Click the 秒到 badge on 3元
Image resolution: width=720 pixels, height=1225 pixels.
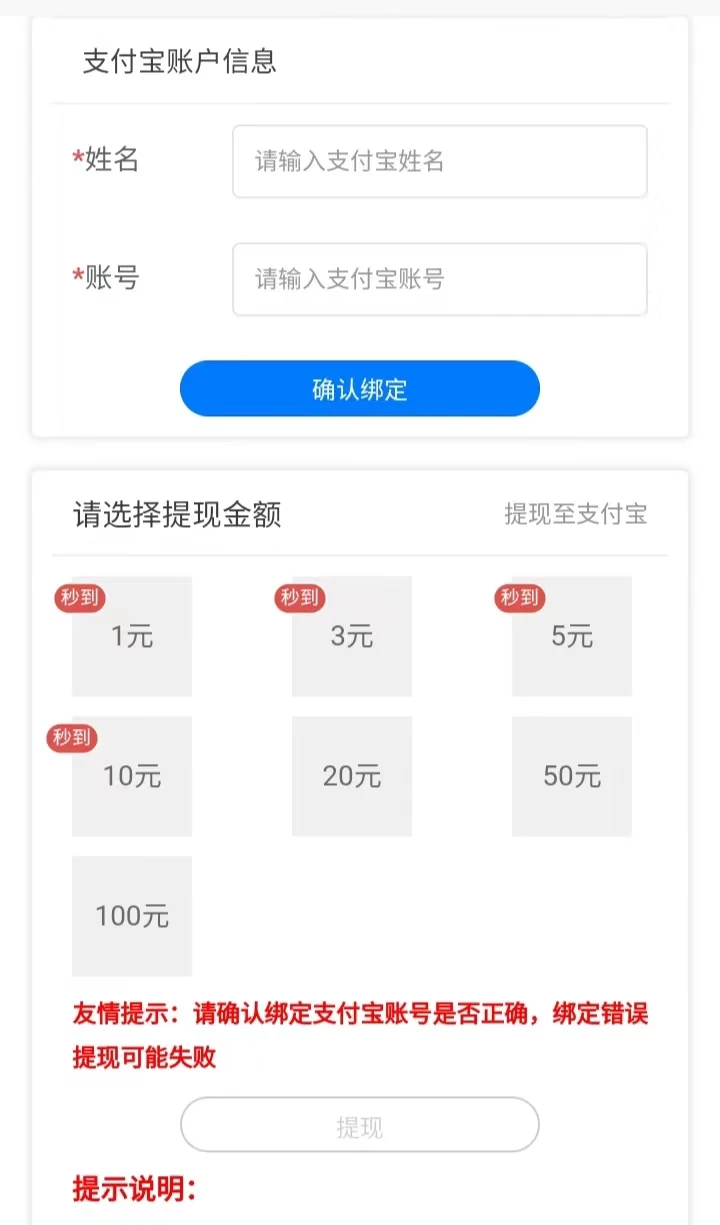tap(299, 598)
